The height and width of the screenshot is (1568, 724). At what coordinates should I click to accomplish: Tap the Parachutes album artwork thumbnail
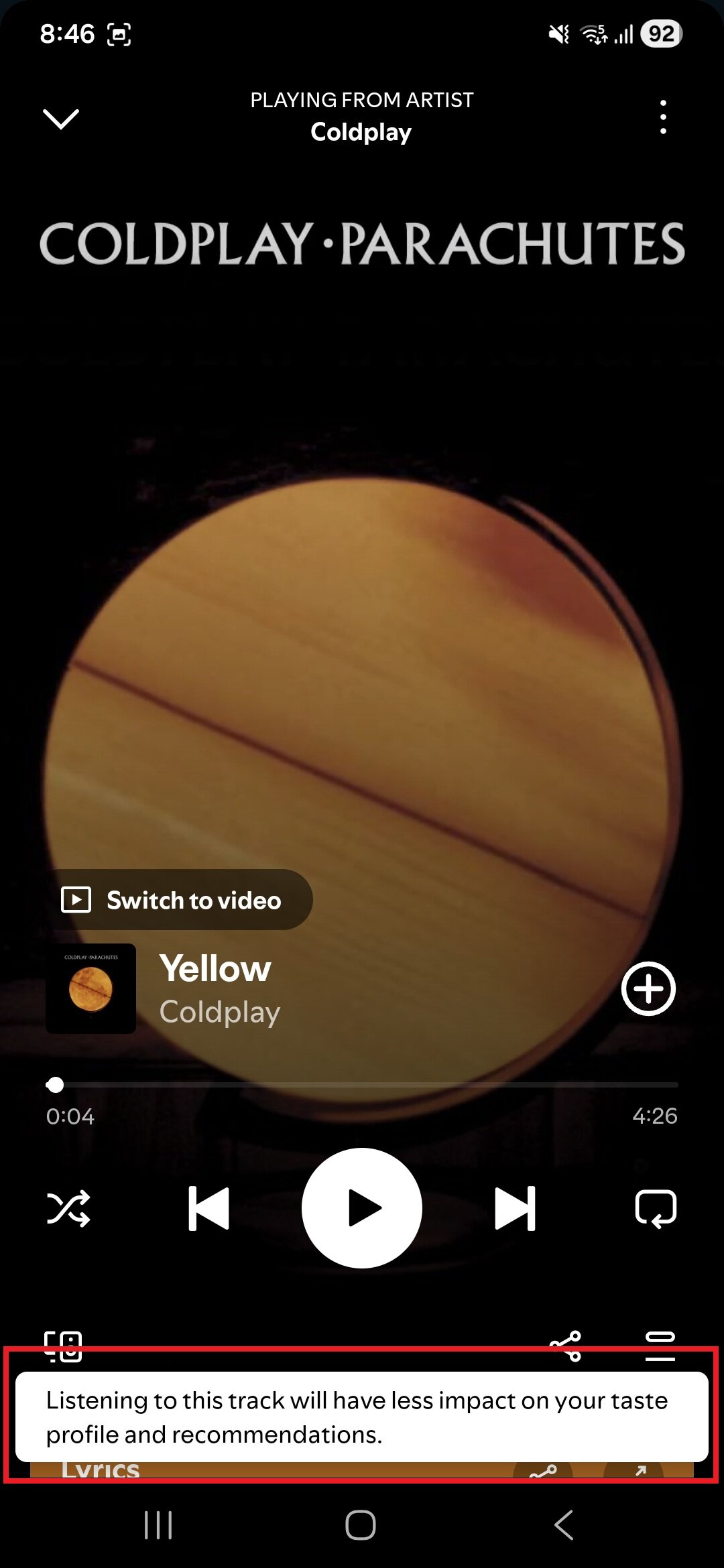tap(90, 990)
